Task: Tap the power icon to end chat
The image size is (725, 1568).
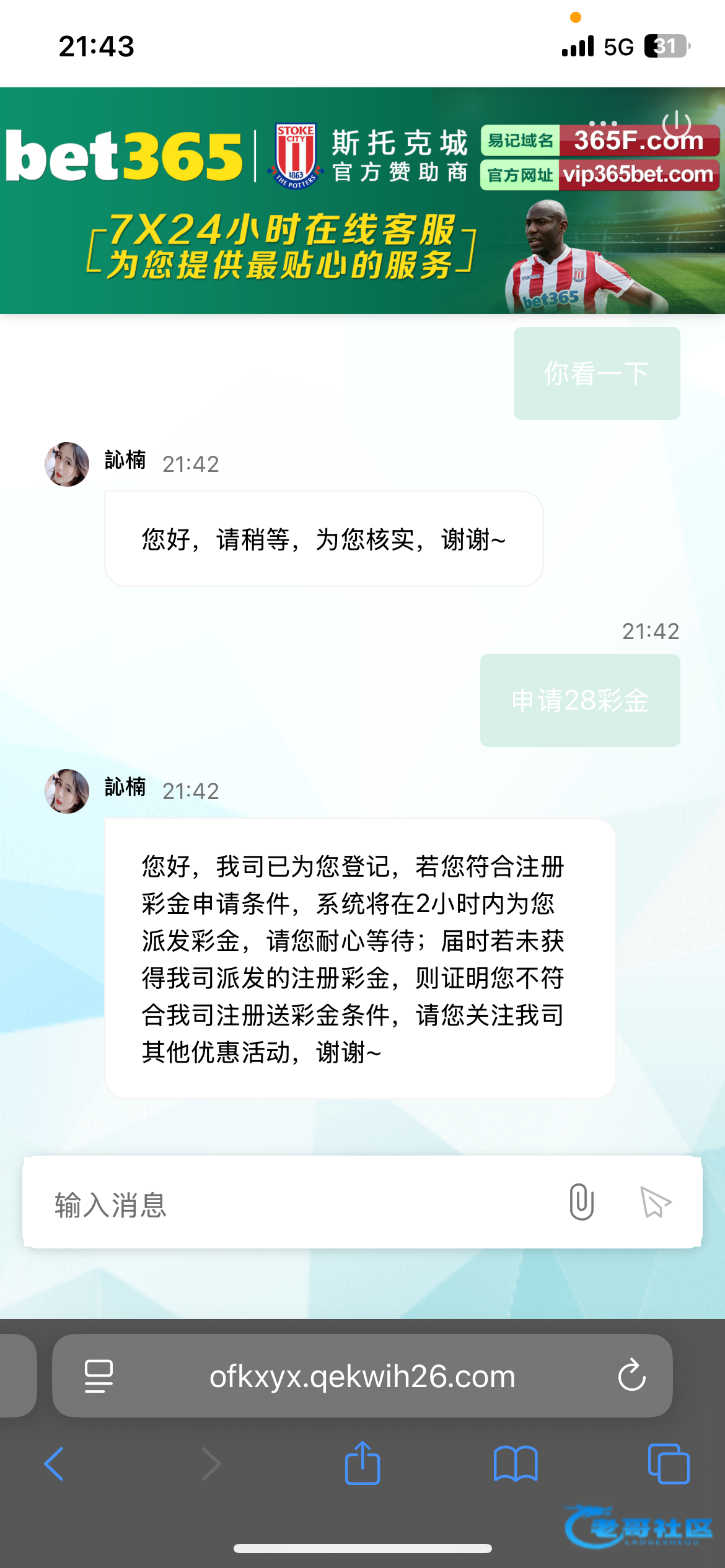Action: tap(676, 123)
